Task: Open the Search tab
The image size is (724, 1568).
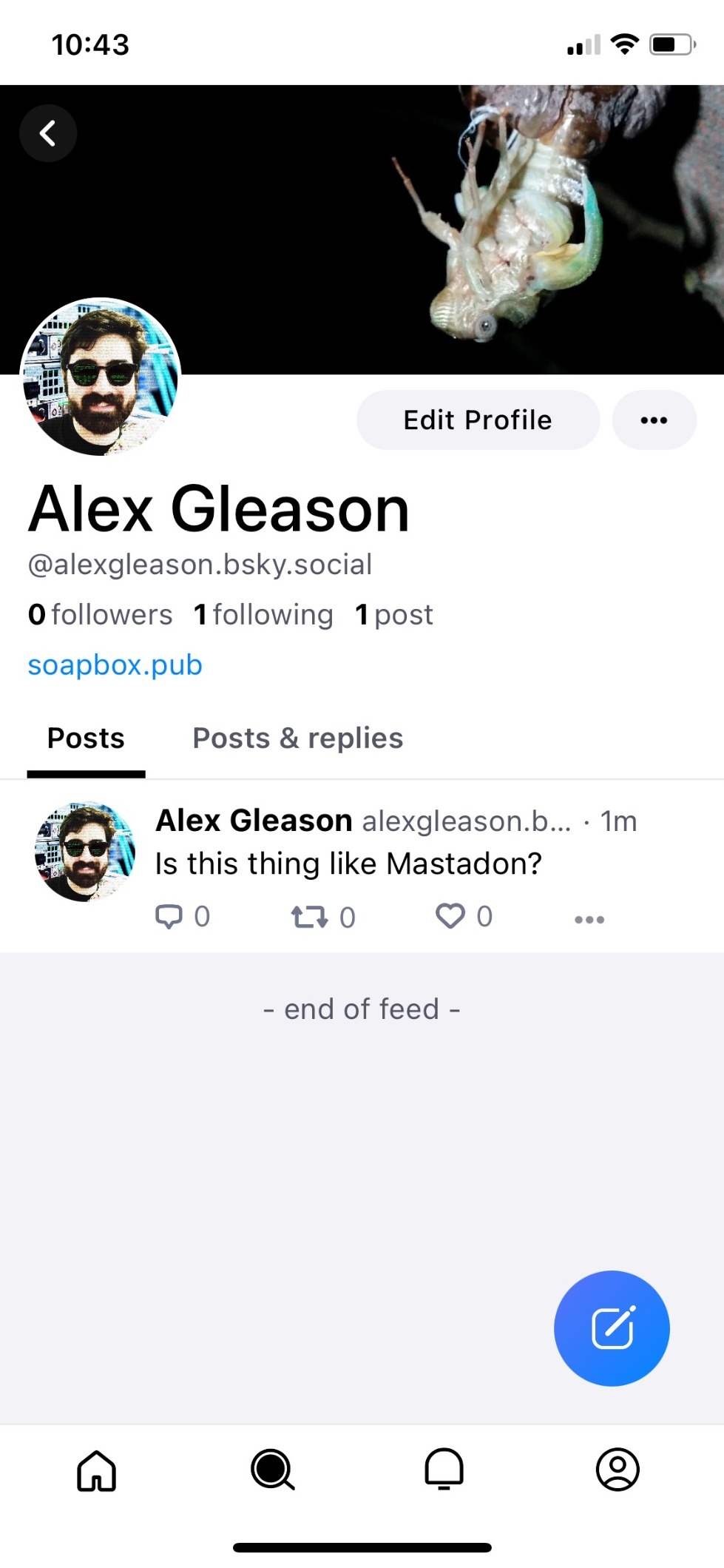Action: point(272,1470)
